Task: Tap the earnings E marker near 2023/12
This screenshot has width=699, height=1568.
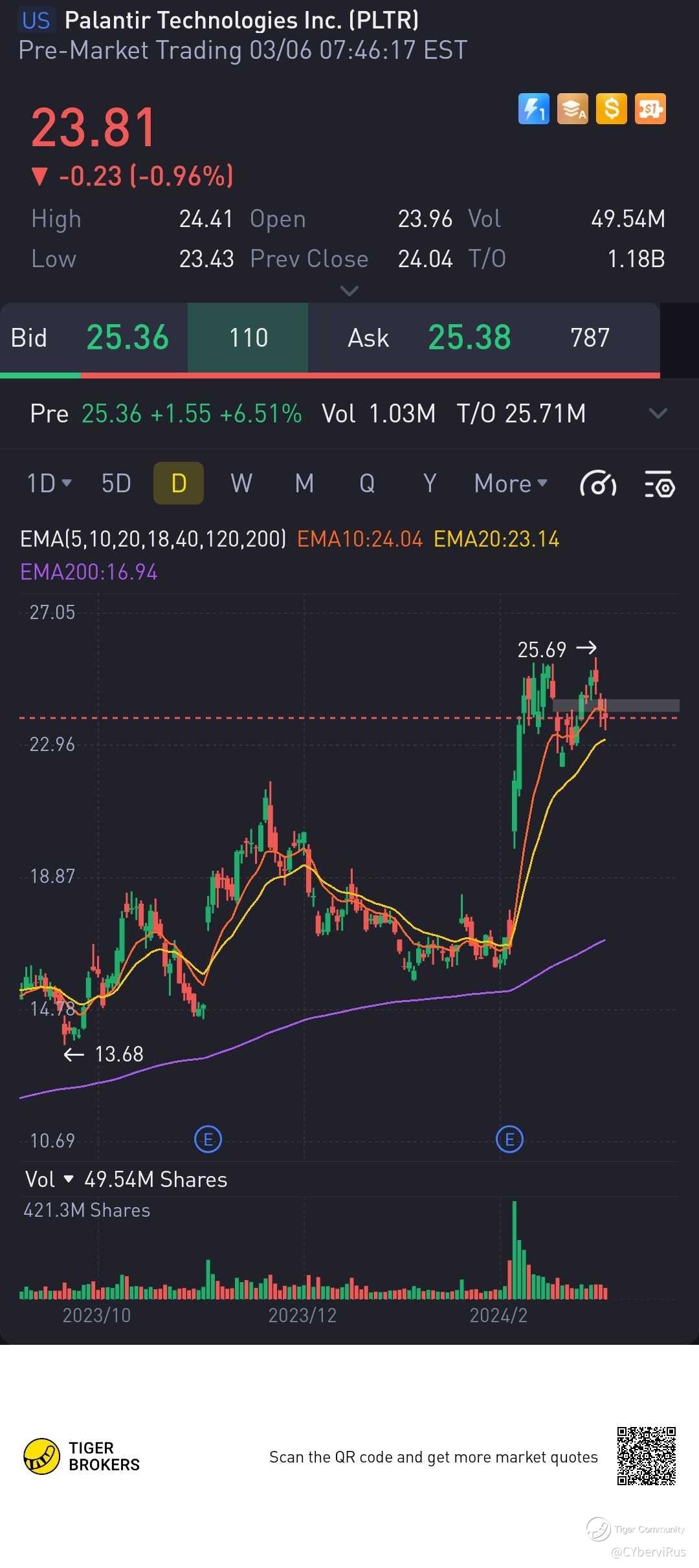Action: (208, 1139)
